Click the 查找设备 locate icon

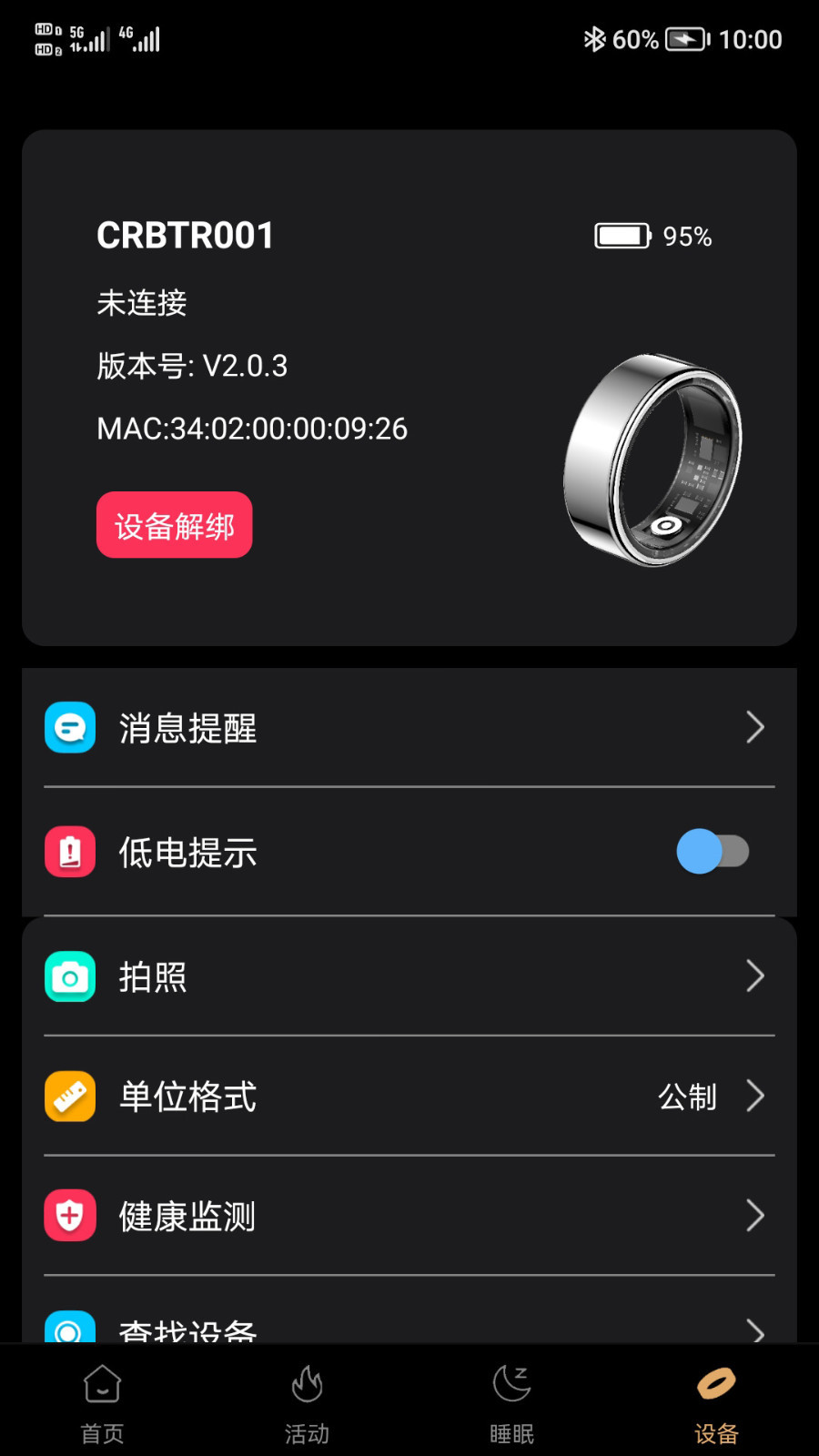click(69, 1329)
